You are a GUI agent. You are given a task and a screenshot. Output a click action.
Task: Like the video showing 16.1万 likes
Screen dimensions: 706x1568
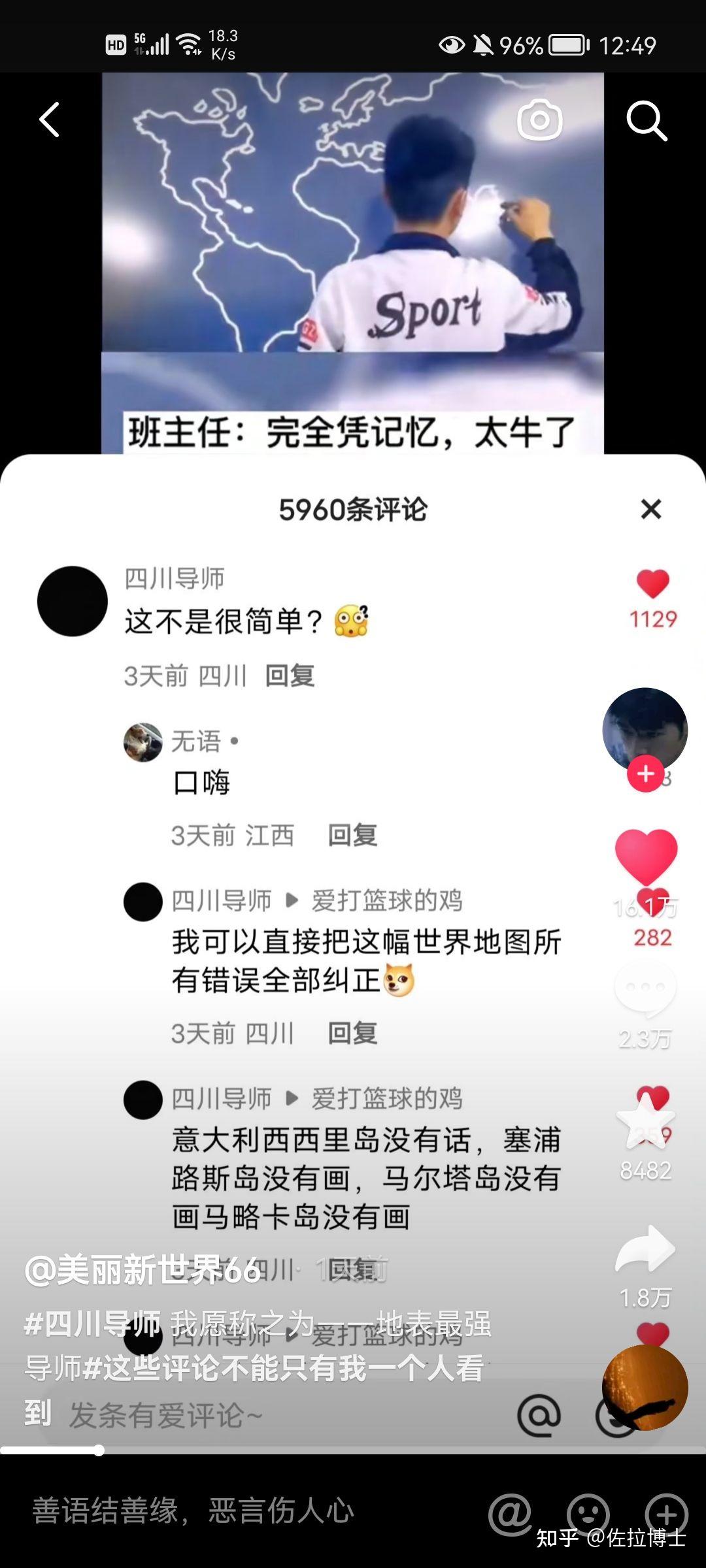pyautogui.click(x=646, y=857)
